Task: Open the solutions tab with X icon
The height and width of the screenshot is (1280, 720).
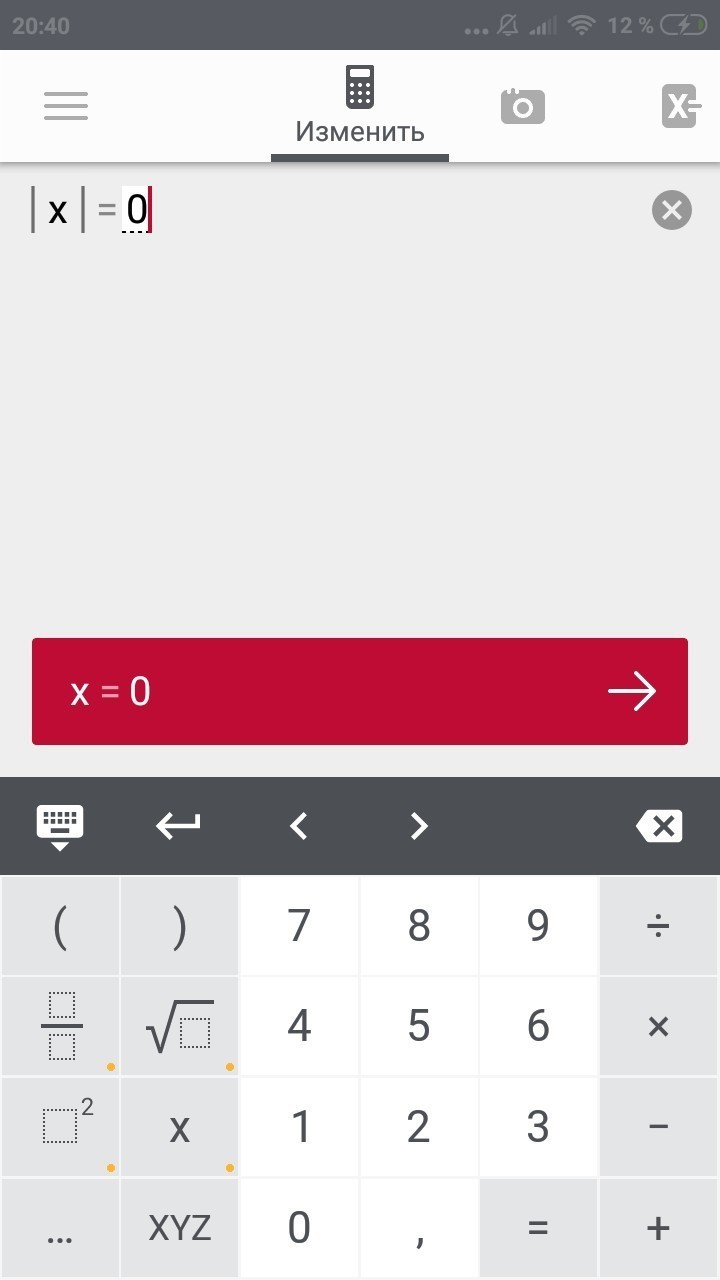Action: (x=680, y=106)
